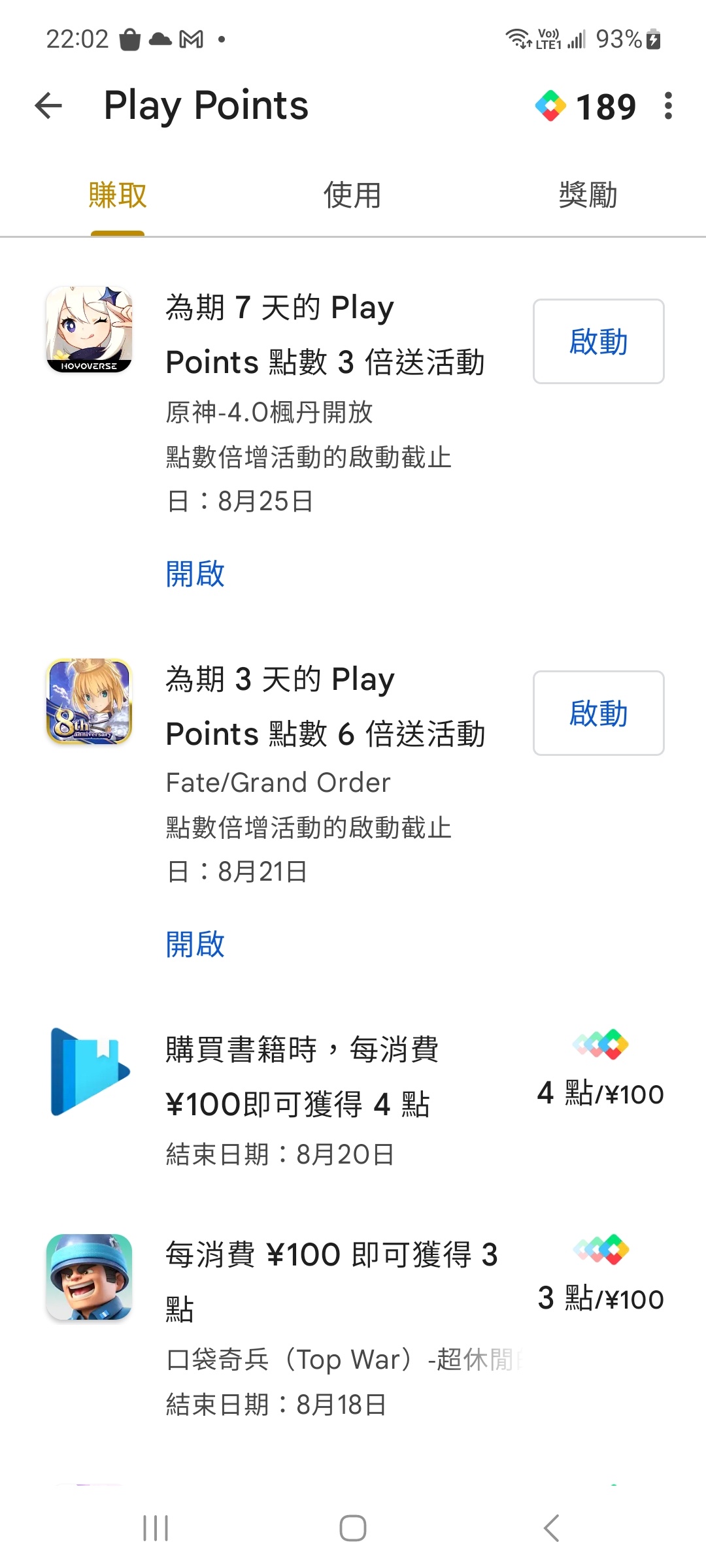Tap 啟動 for the 原神 3x points event
The height and width of the screenshot is (1568, 706).
click(x=598, y=341)
